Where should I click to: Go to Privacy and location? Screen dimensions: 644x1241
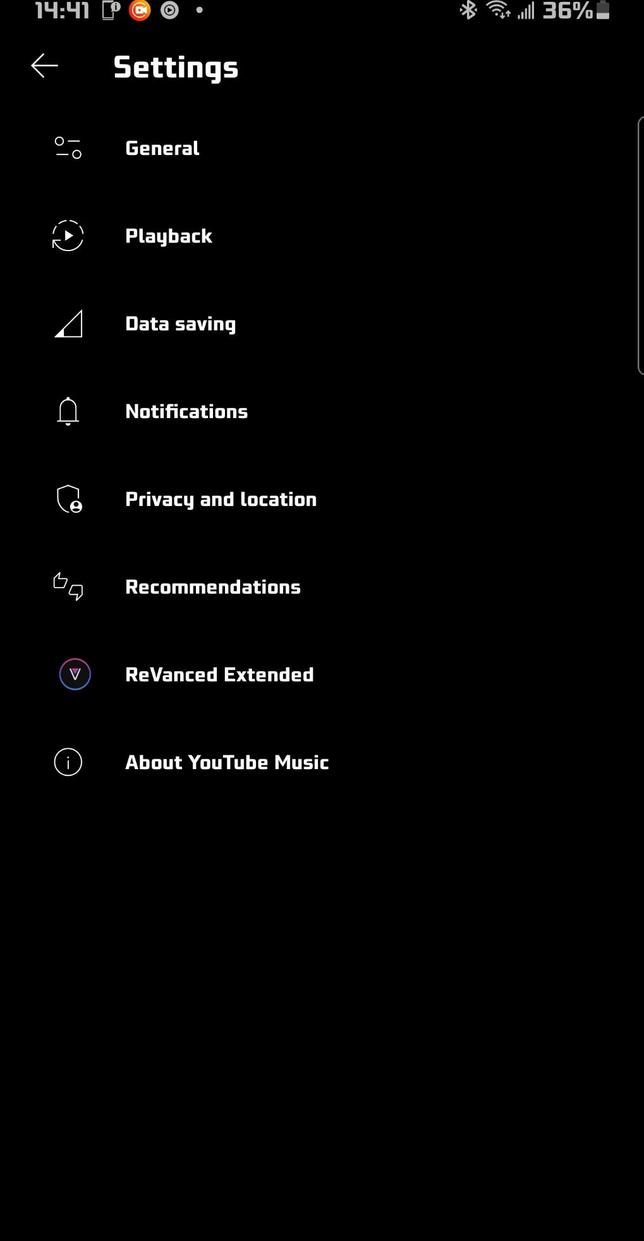pyautogui.click(x=220, y=499)
